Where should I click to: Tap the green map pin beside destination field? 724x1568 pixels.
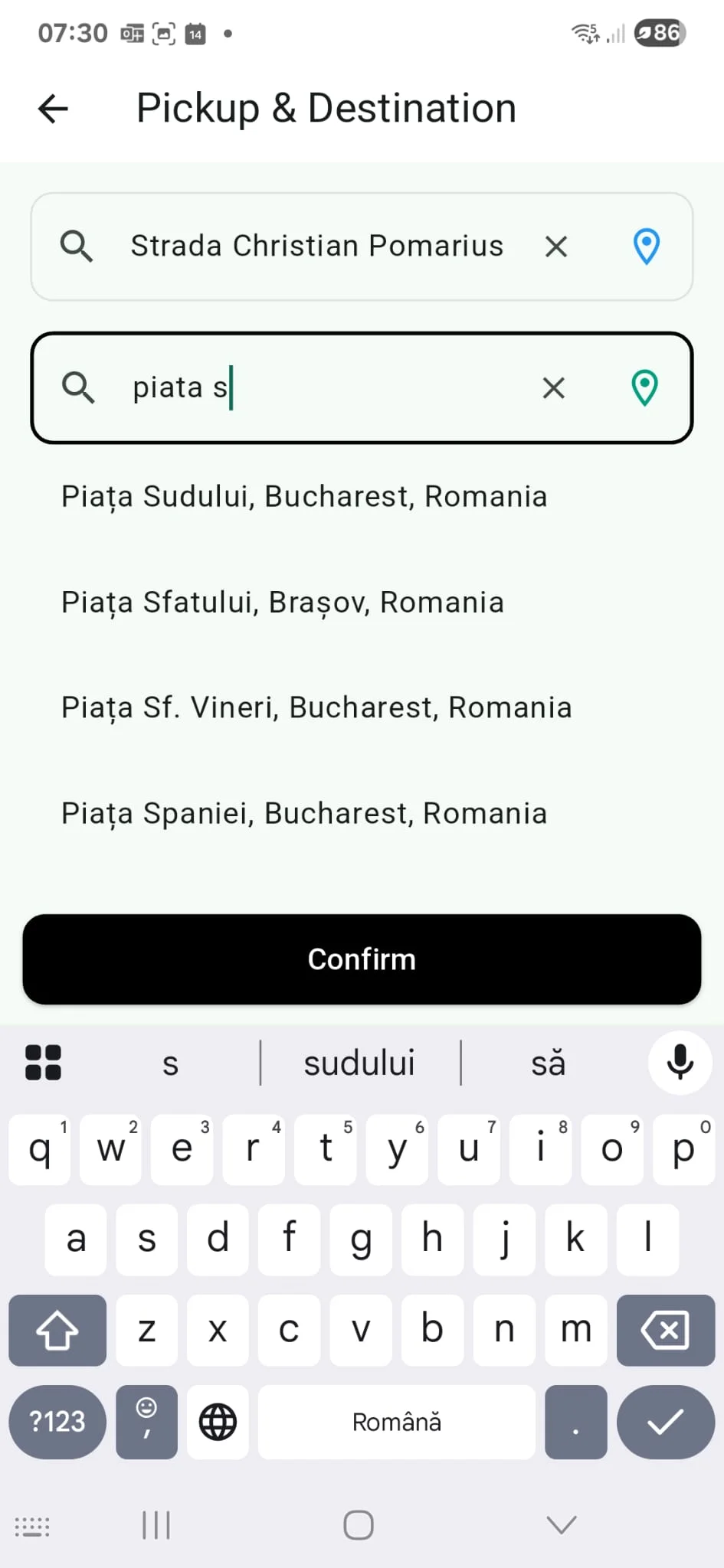pyautogui.click(x=644, y=388)
